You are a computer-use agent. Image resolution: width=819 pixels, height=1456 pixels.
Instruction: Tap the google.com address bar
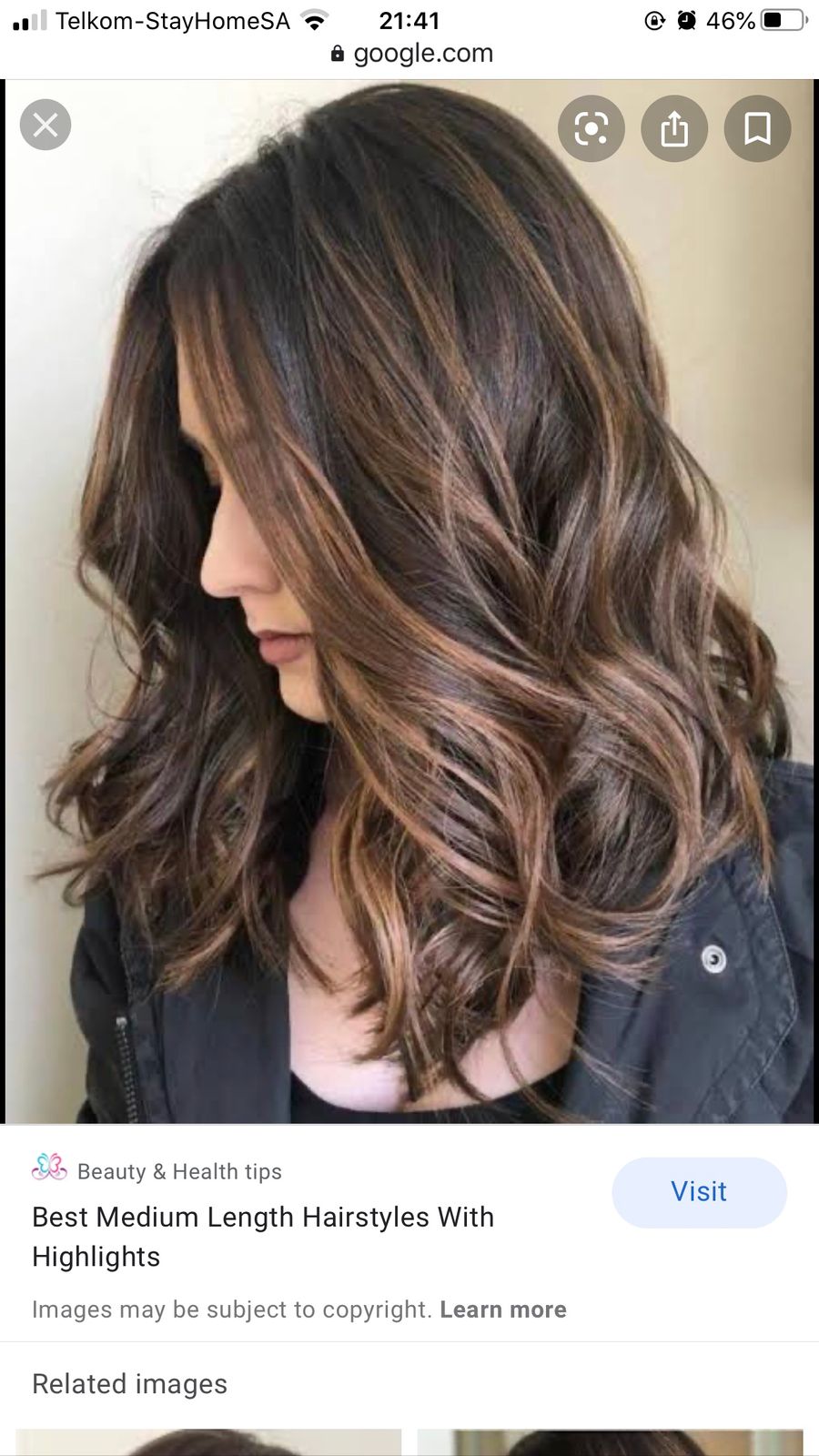(x=411, y=53)
